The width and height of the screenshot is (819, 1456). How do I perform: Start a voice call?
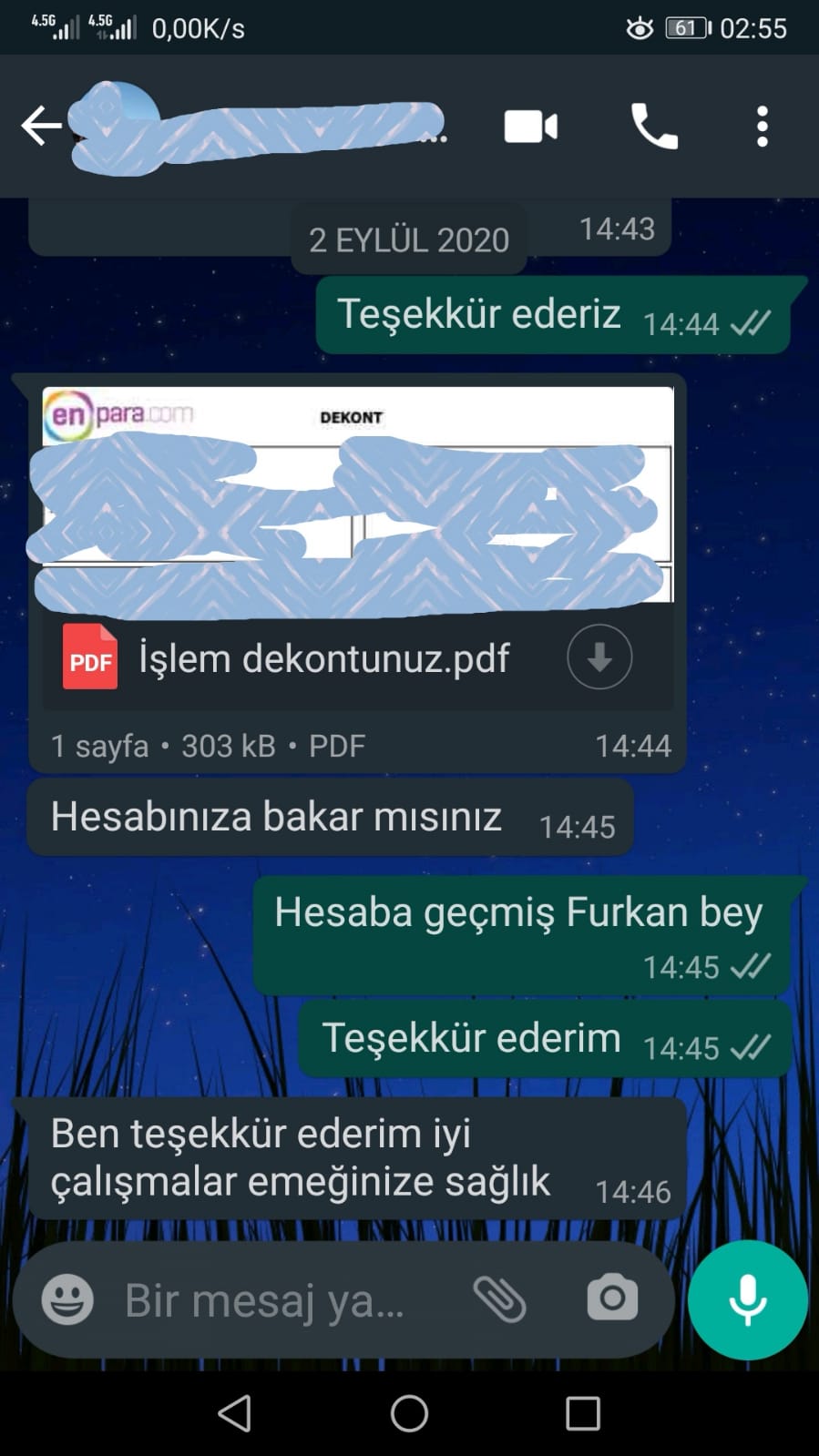654,126
